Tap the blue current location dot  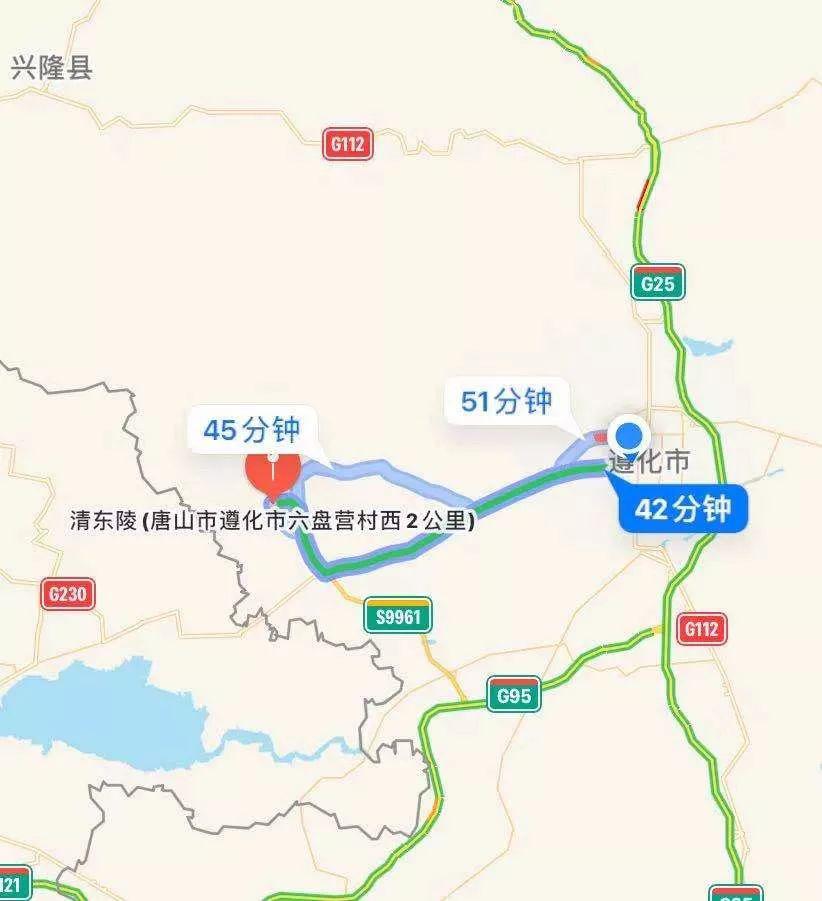tap(629, 437)
